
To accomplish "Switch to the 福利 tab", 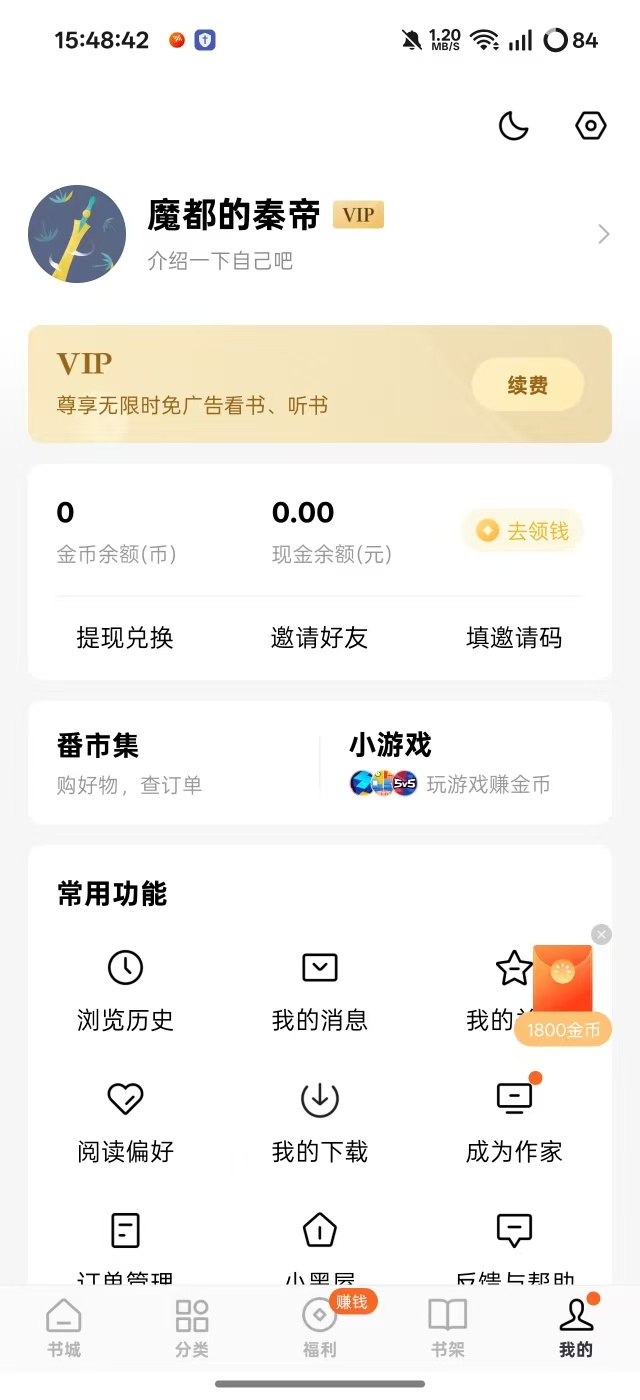I will pos(320,1328).
